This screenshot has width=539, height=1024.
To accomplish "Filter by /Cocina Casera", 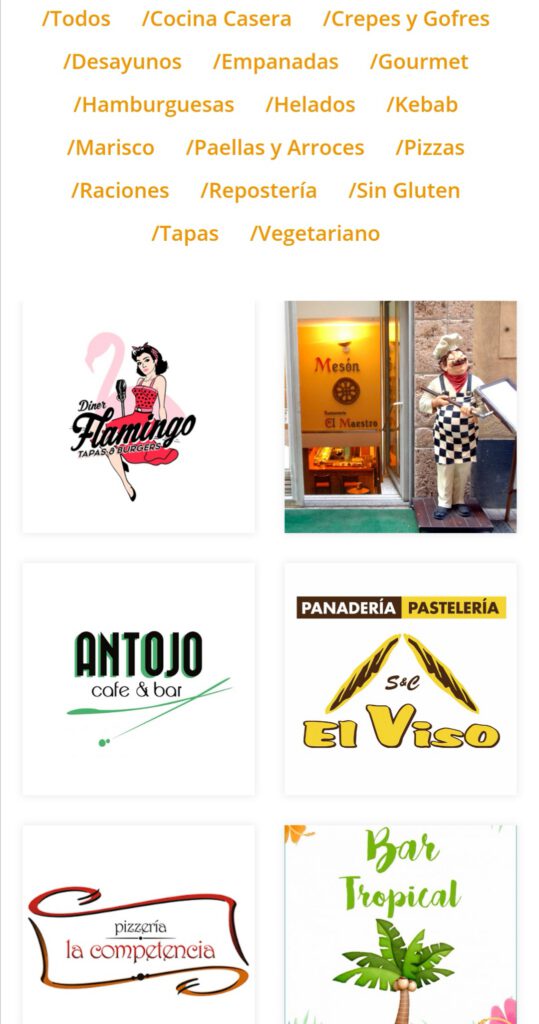I will pos(216,19).
